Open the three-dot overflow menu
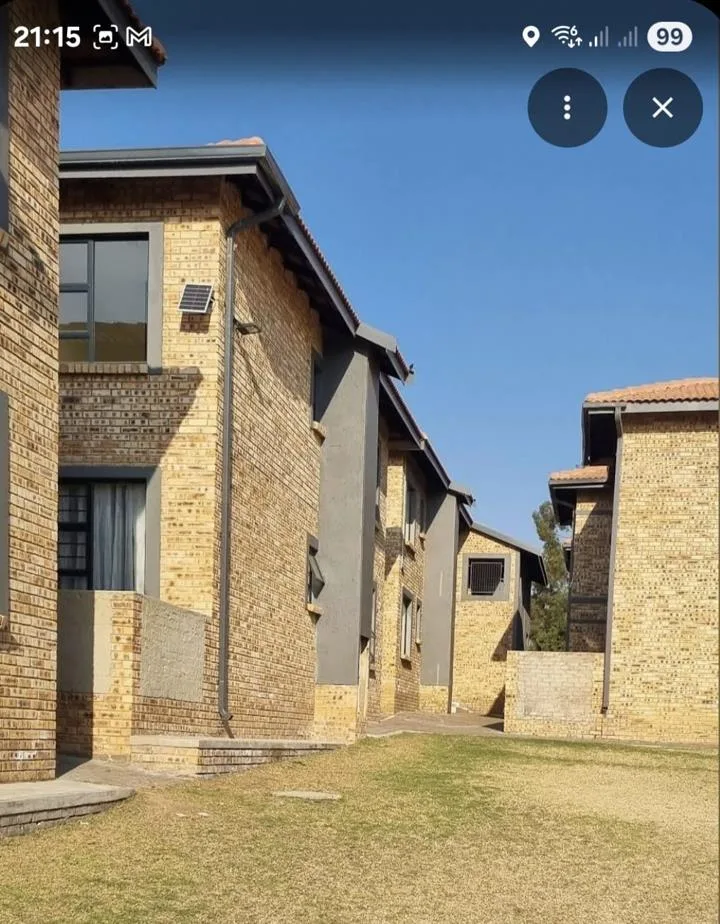 (567, 107)
